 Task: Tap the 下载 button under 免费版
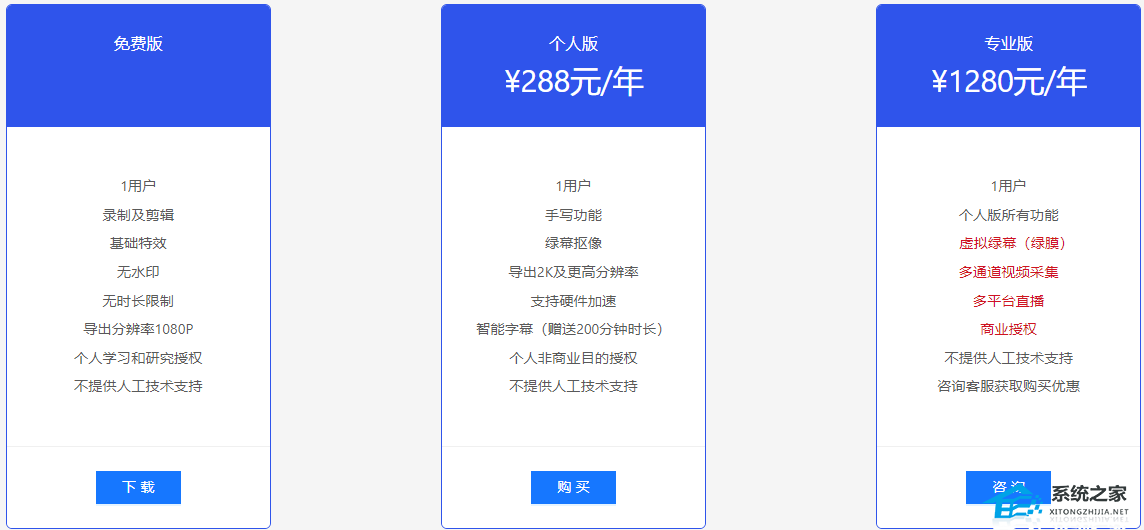coord(138,487)
